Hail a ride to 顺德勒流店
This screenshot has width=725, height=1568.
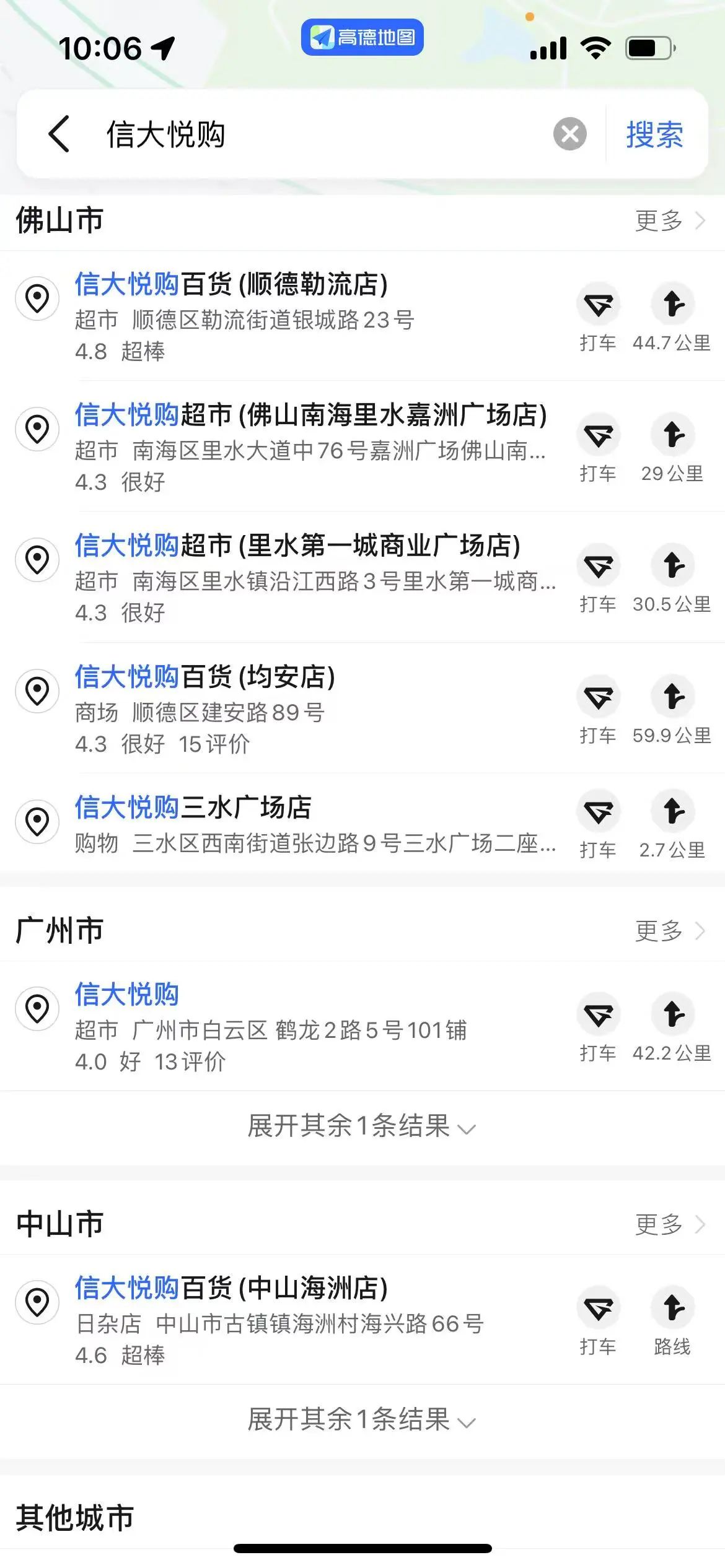(598, 316)
